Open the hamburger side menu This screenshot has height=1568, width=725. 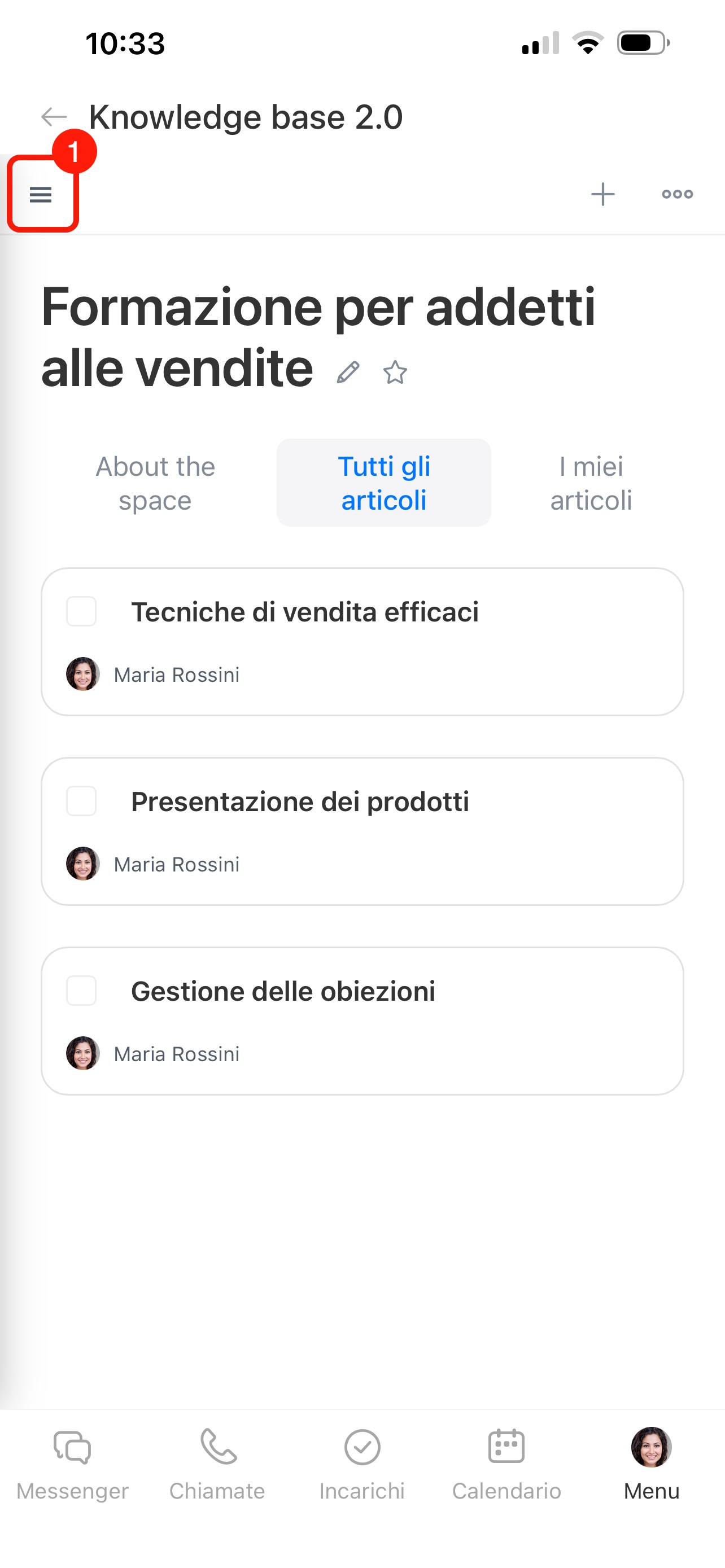[x=41, y=194]
